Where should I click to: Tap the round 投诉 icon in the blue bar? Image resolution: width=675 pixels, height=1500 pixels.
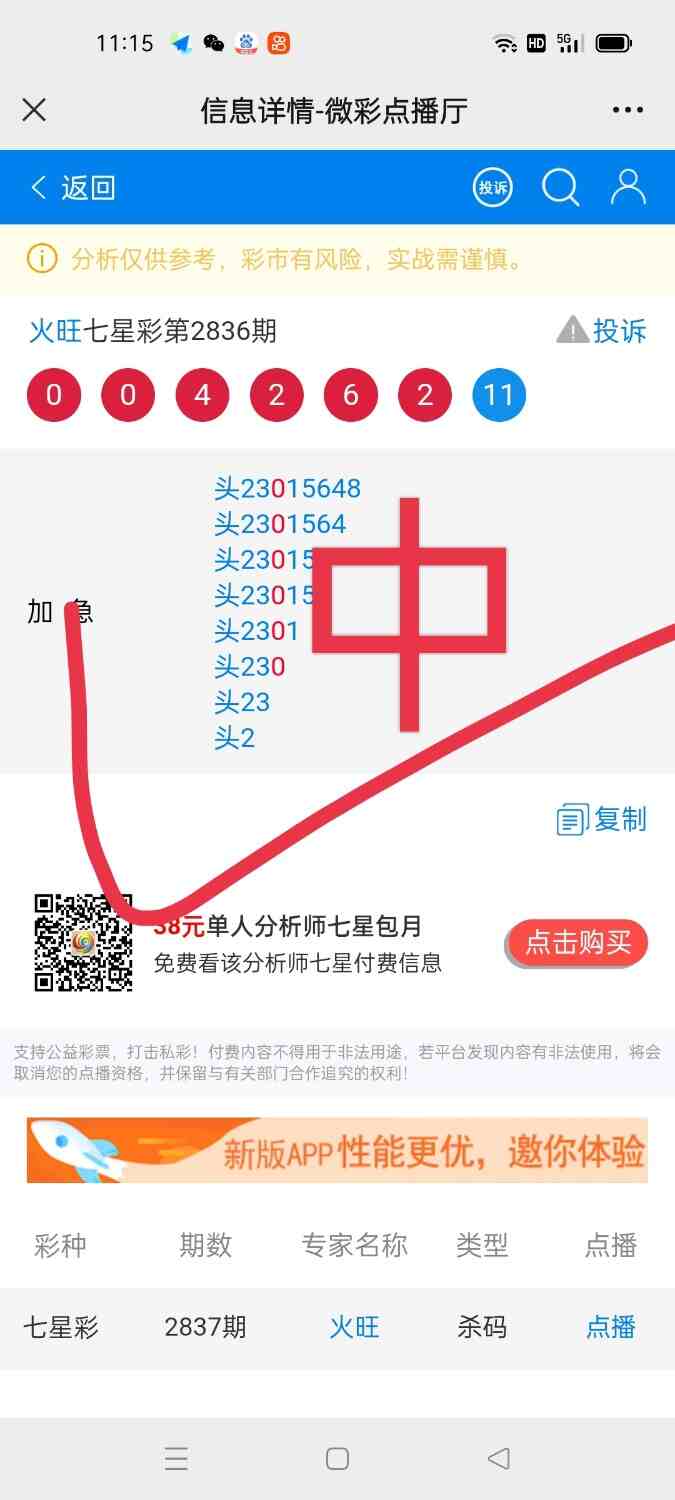(492, 187)
